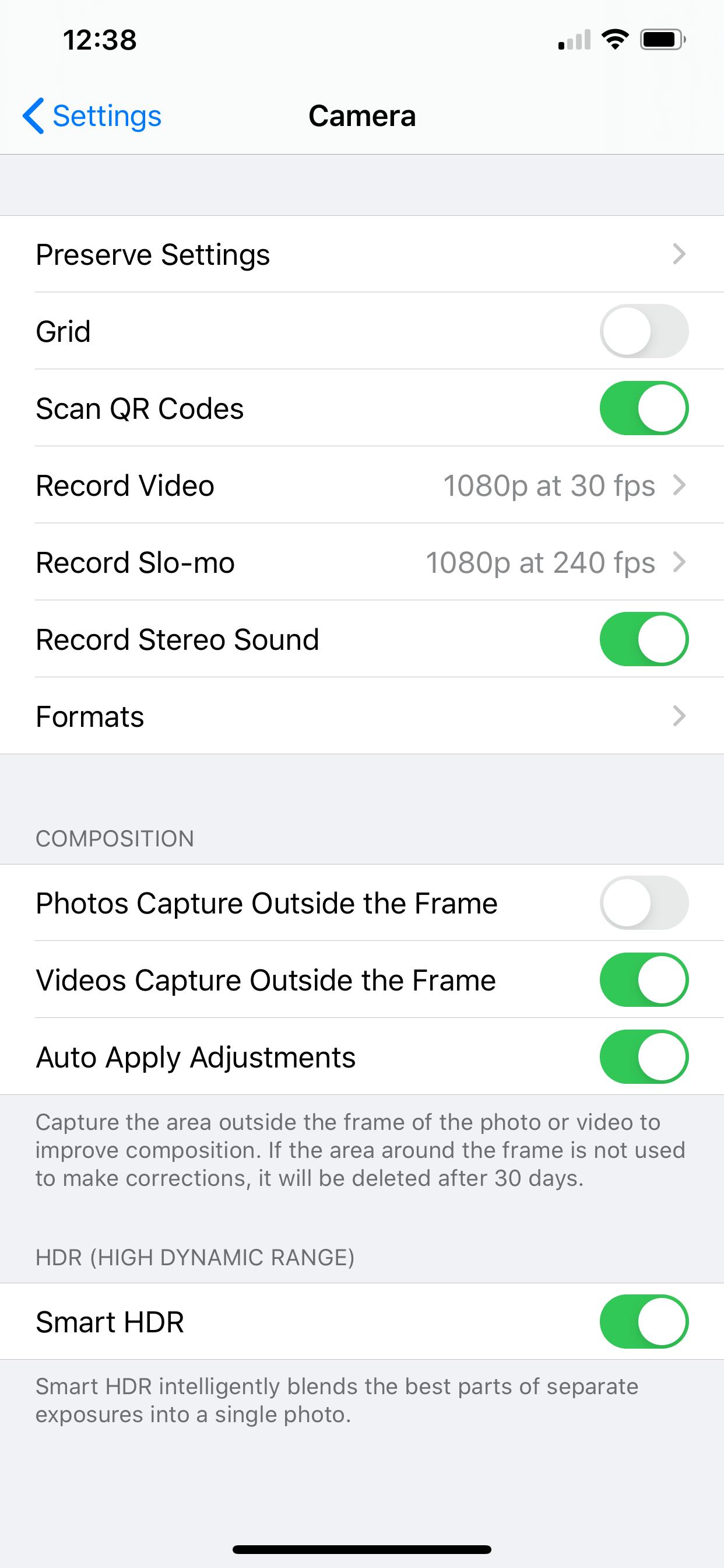Tap the Camera title heading

point(362,115)
